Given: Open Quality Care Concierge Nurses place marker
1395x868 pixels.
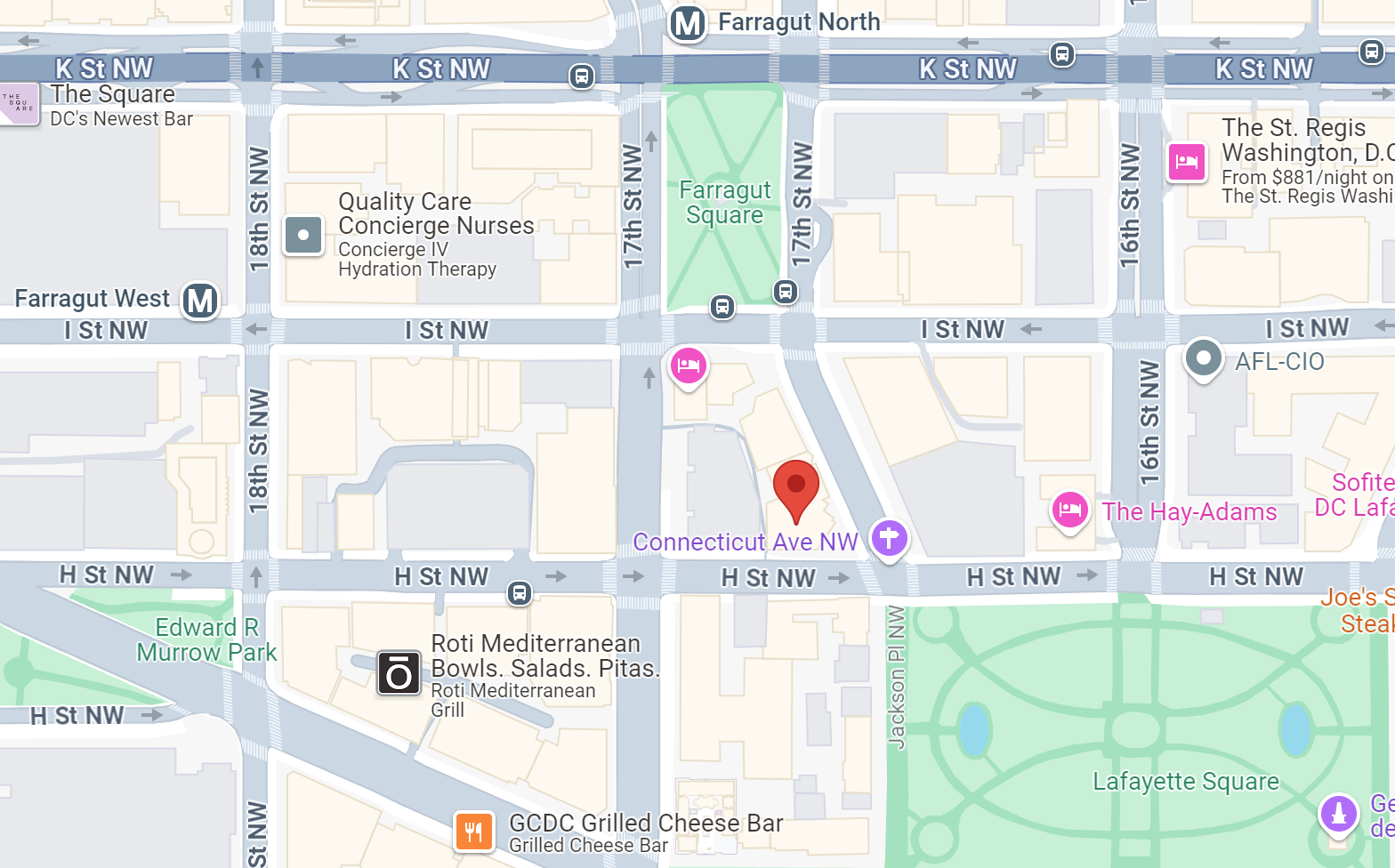Looking at the screenshot, I should coord(303,236).
